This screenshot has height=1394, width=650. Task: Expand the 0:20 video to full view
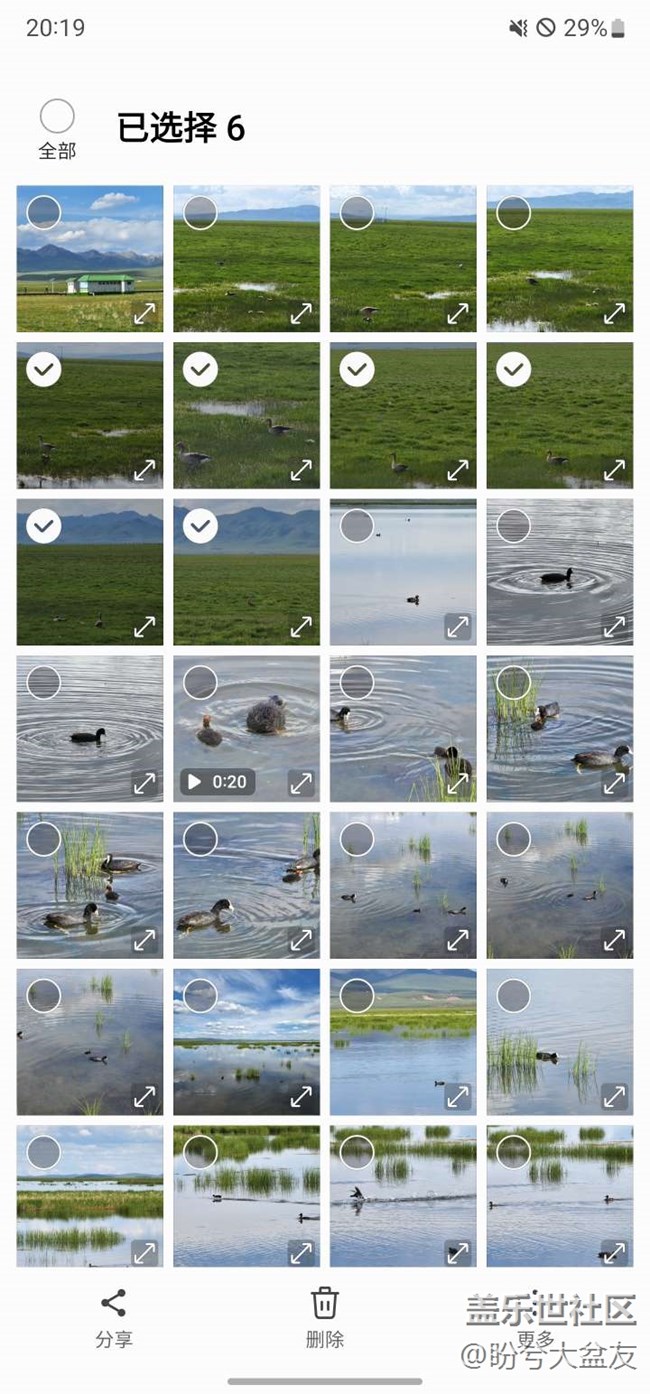(x=301, y=783)
